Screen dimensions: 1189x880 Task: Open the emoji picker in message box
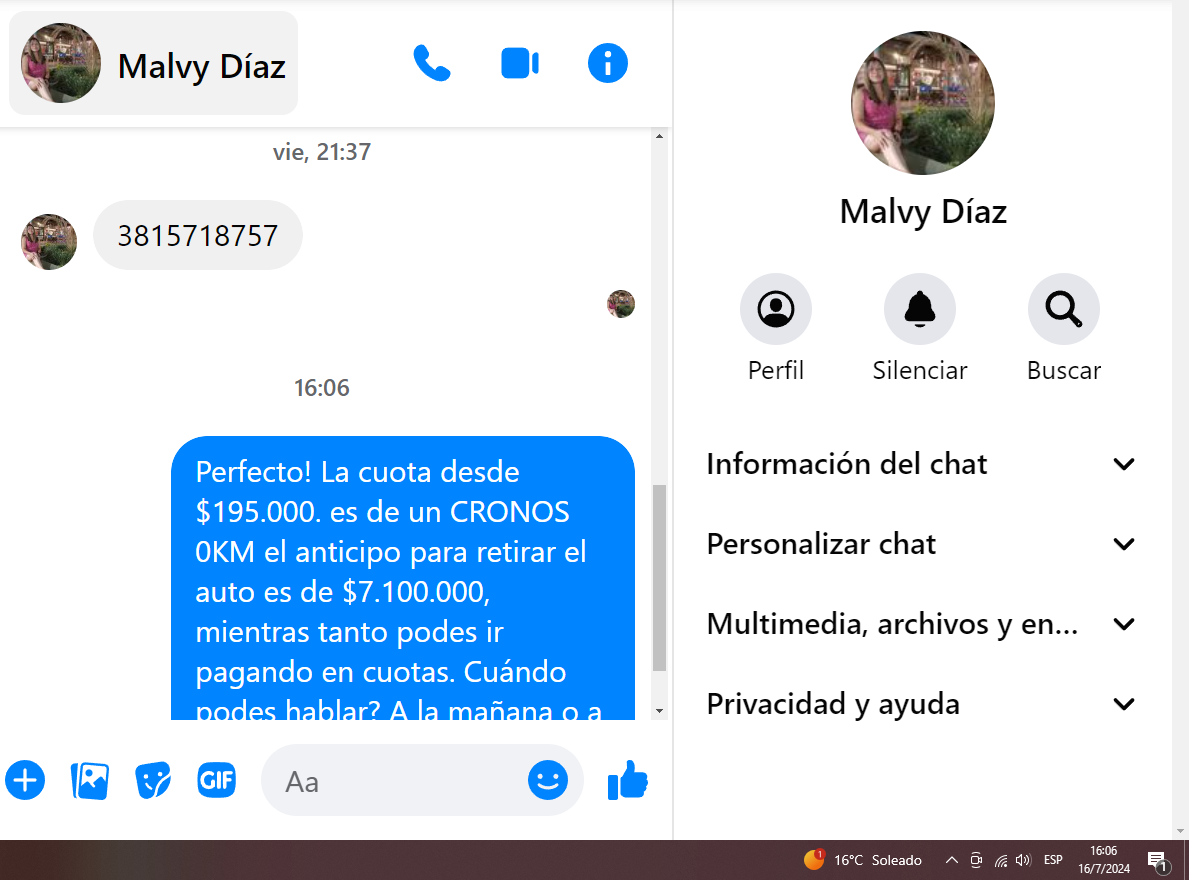pos(547,780)
